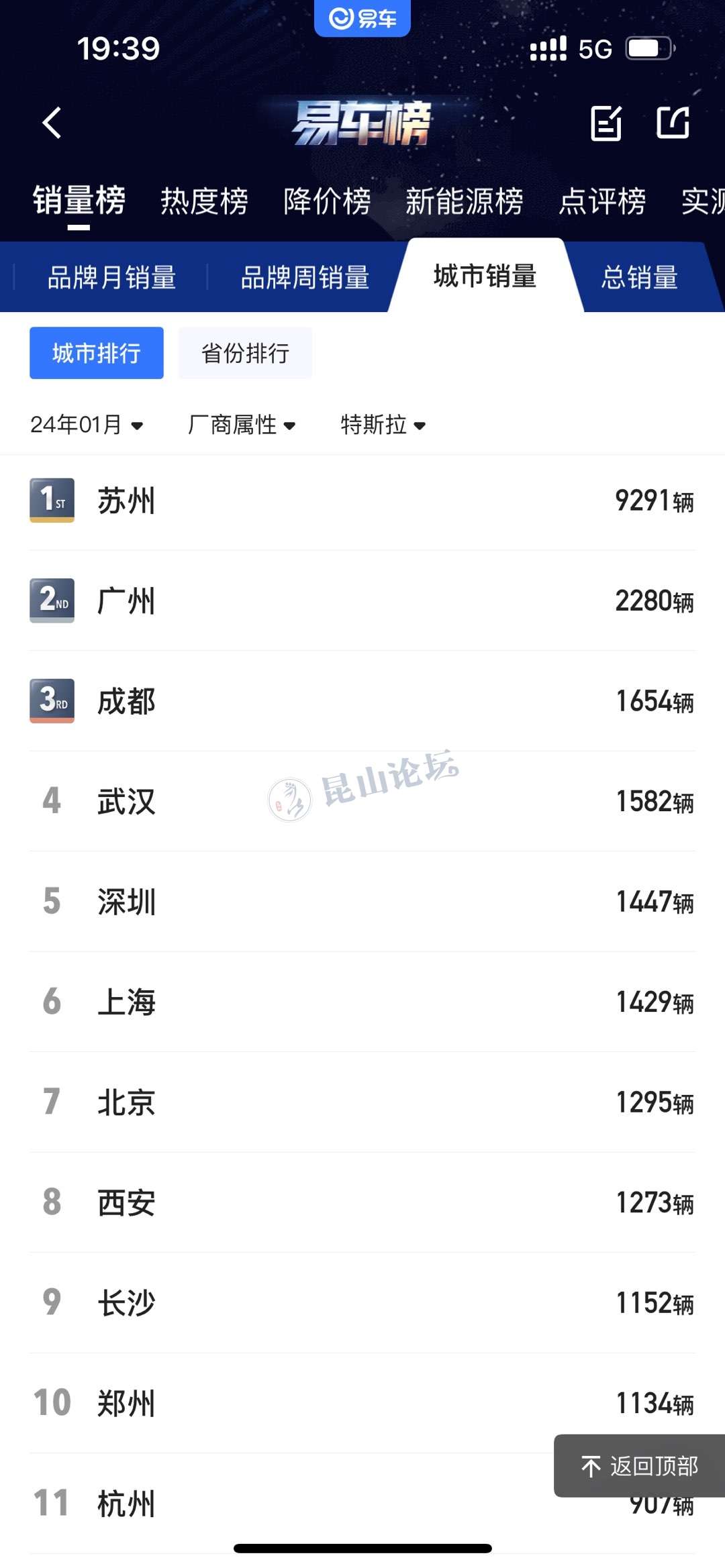The width and height of the screenshot is (725, 1568).
Task: Select the 总销量 sub-tab
Action: [x=639, y=278]
